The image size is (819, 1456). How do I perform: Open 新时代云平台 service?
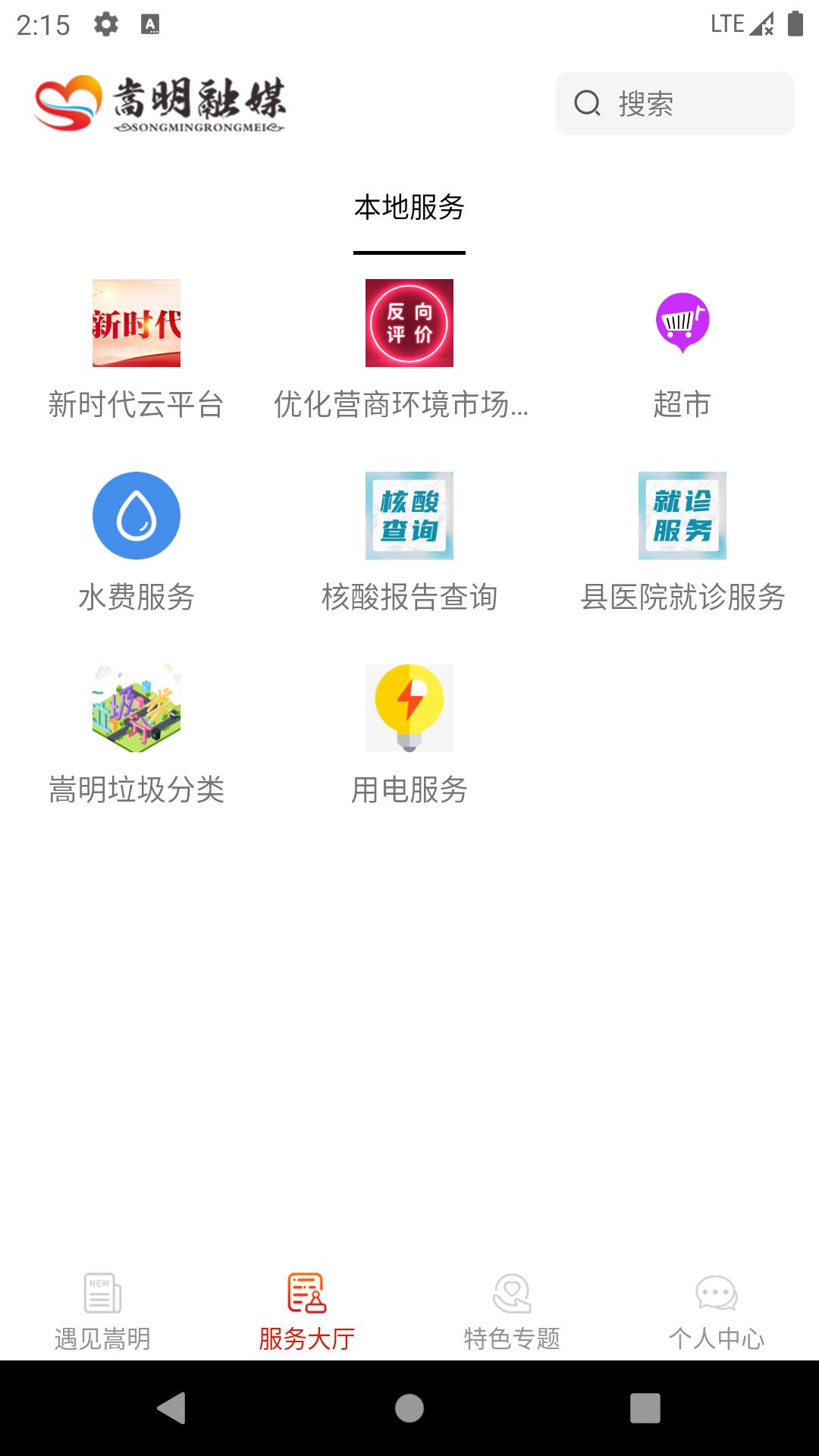point(136,324)
